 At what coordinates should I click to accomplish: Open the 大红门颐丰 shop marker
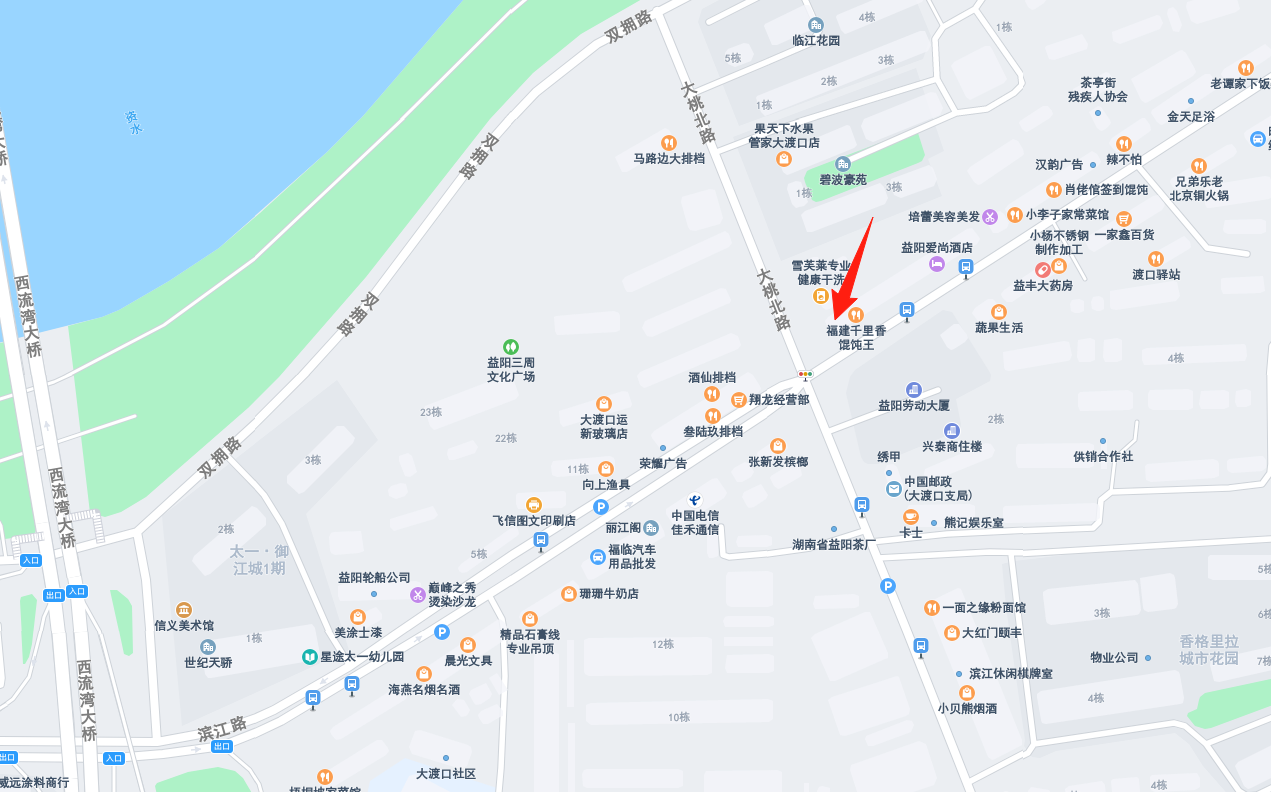[x=951, y=632]
